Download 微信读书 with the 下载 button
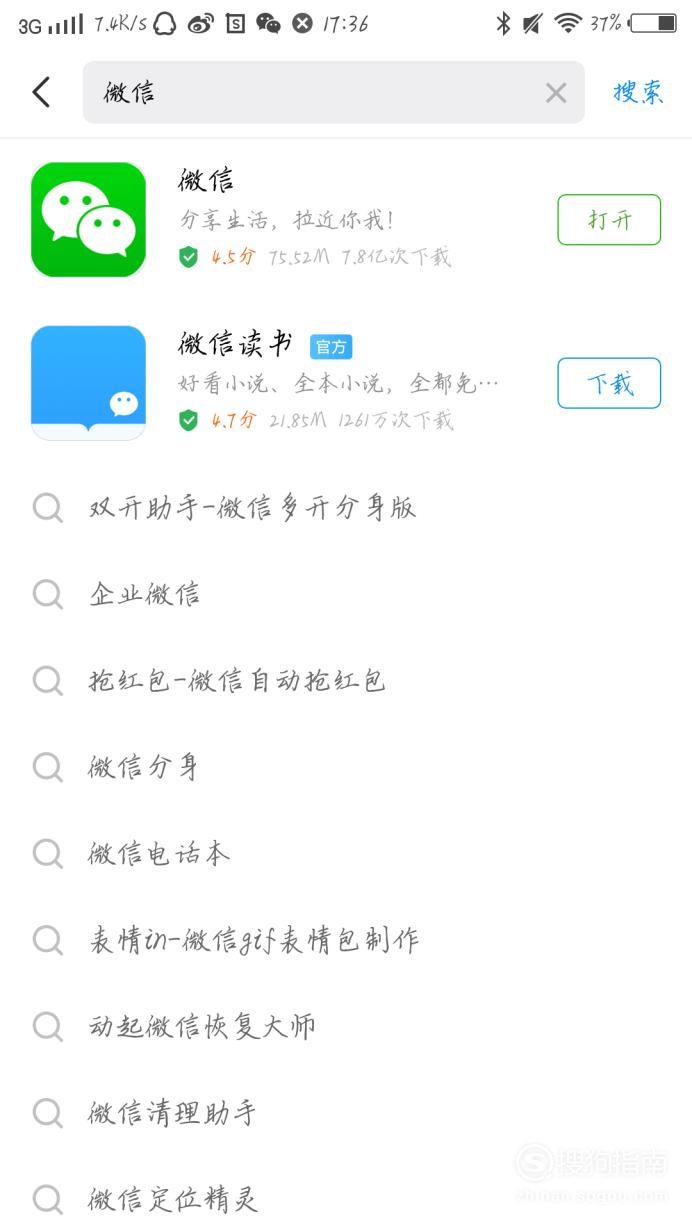Screen dimensions: 692x1230 point(609,383)
